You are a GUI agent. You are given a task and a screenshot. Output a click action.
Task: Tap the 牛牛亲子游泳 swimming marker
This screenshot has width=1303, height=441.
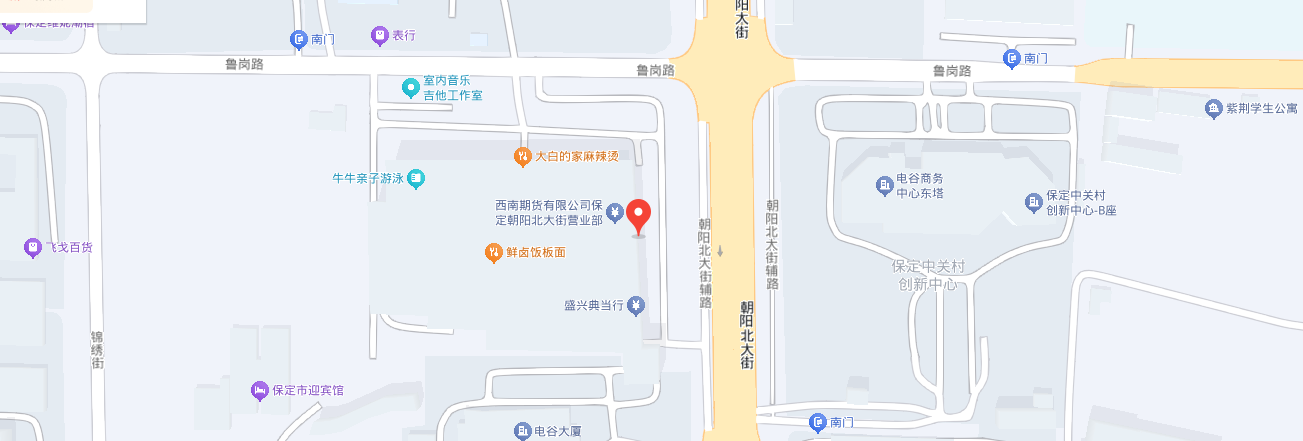click(416, 180)
